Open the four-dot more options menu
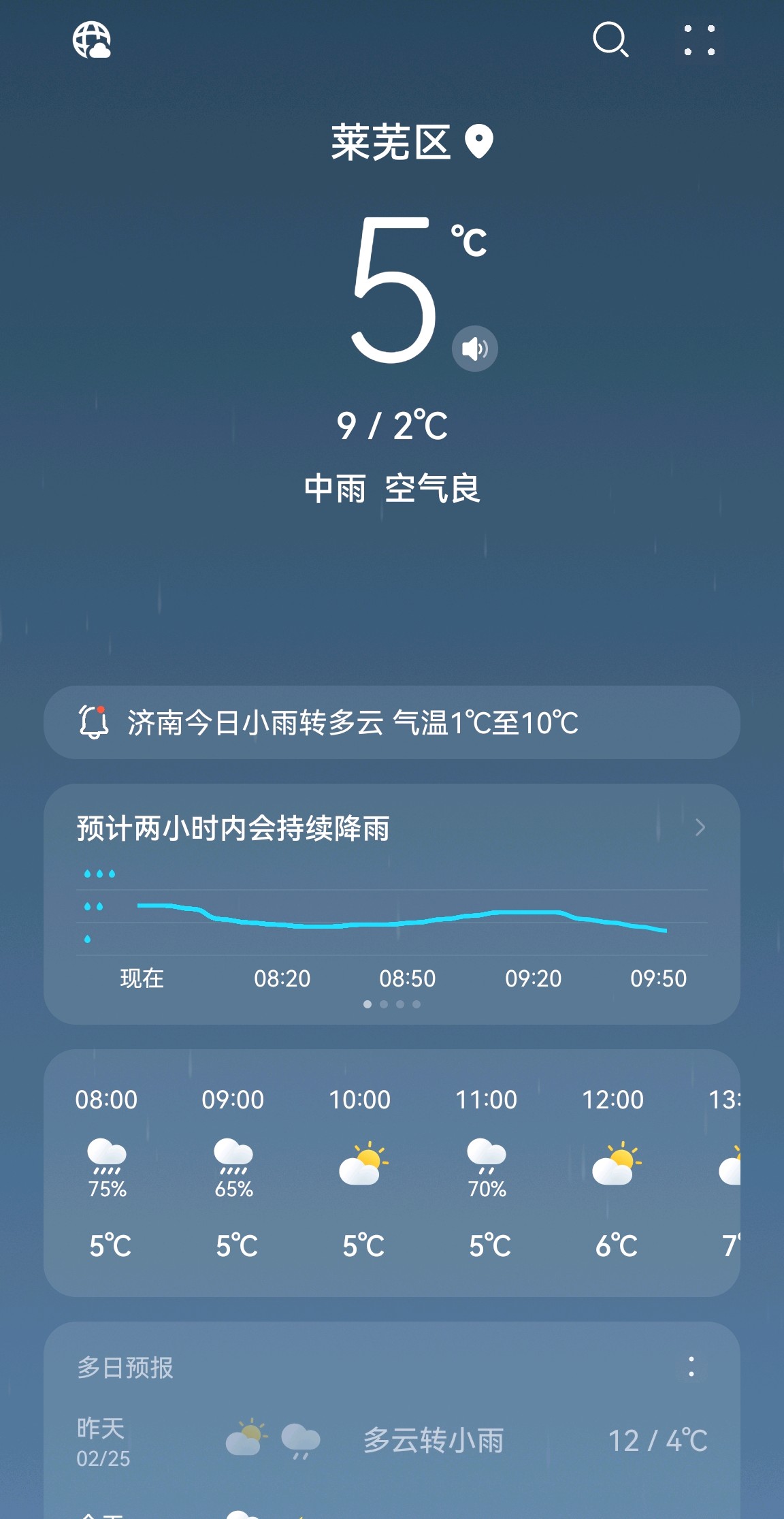 pyautogui.click(x=699, y=40)
